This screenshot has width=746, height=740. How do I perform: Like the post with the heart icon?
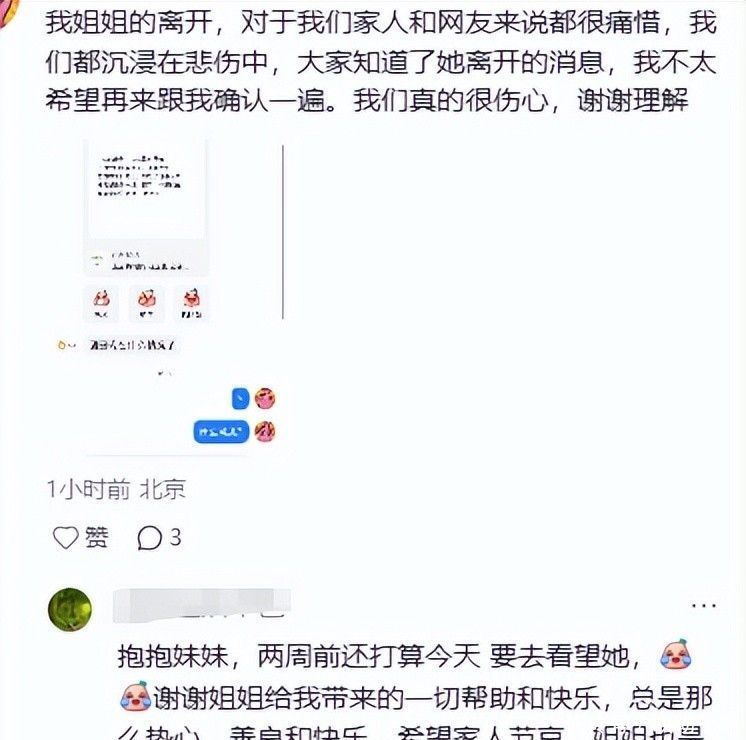tap(80, 538)
